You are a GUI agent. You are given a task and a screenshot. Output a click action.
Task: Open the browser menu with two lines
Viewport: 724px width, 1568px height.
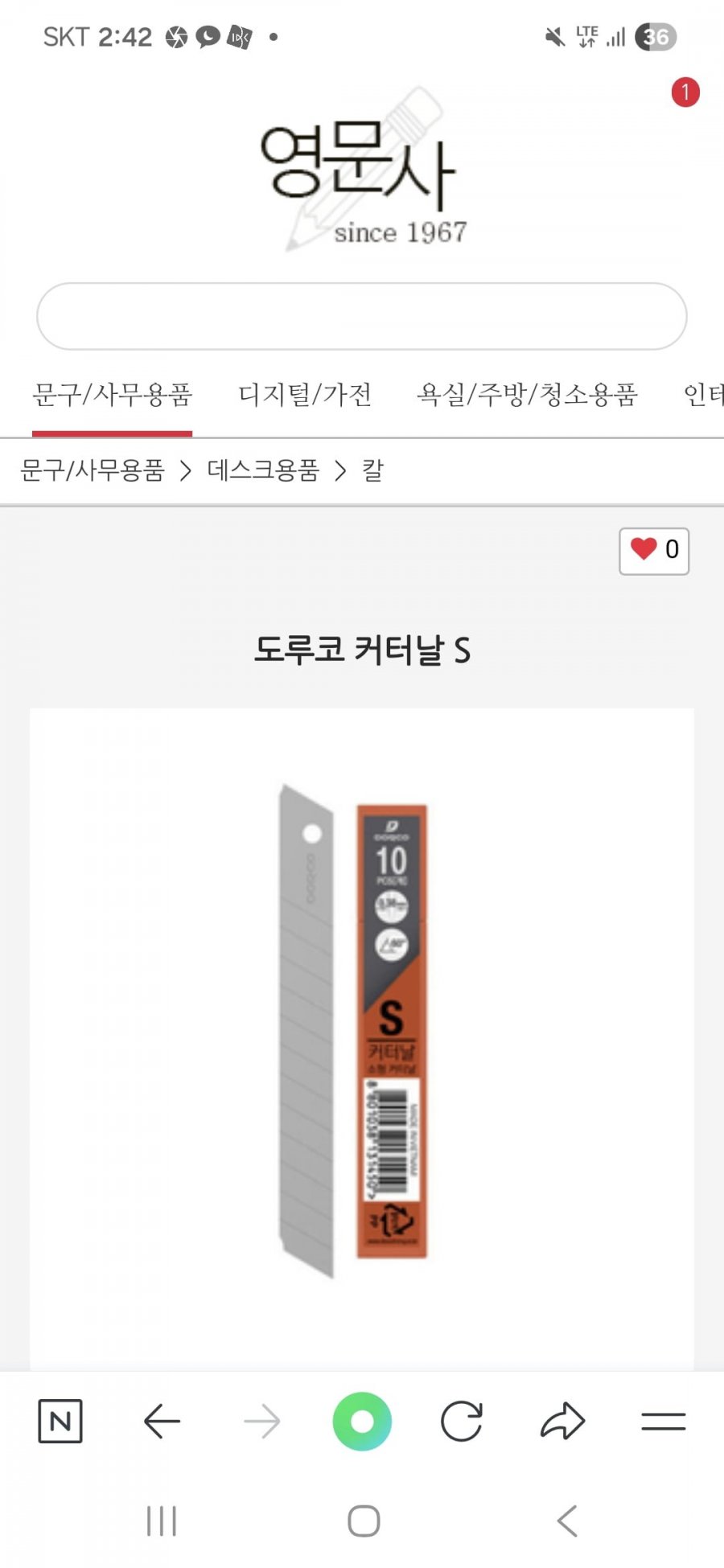tap(664, 1421)
